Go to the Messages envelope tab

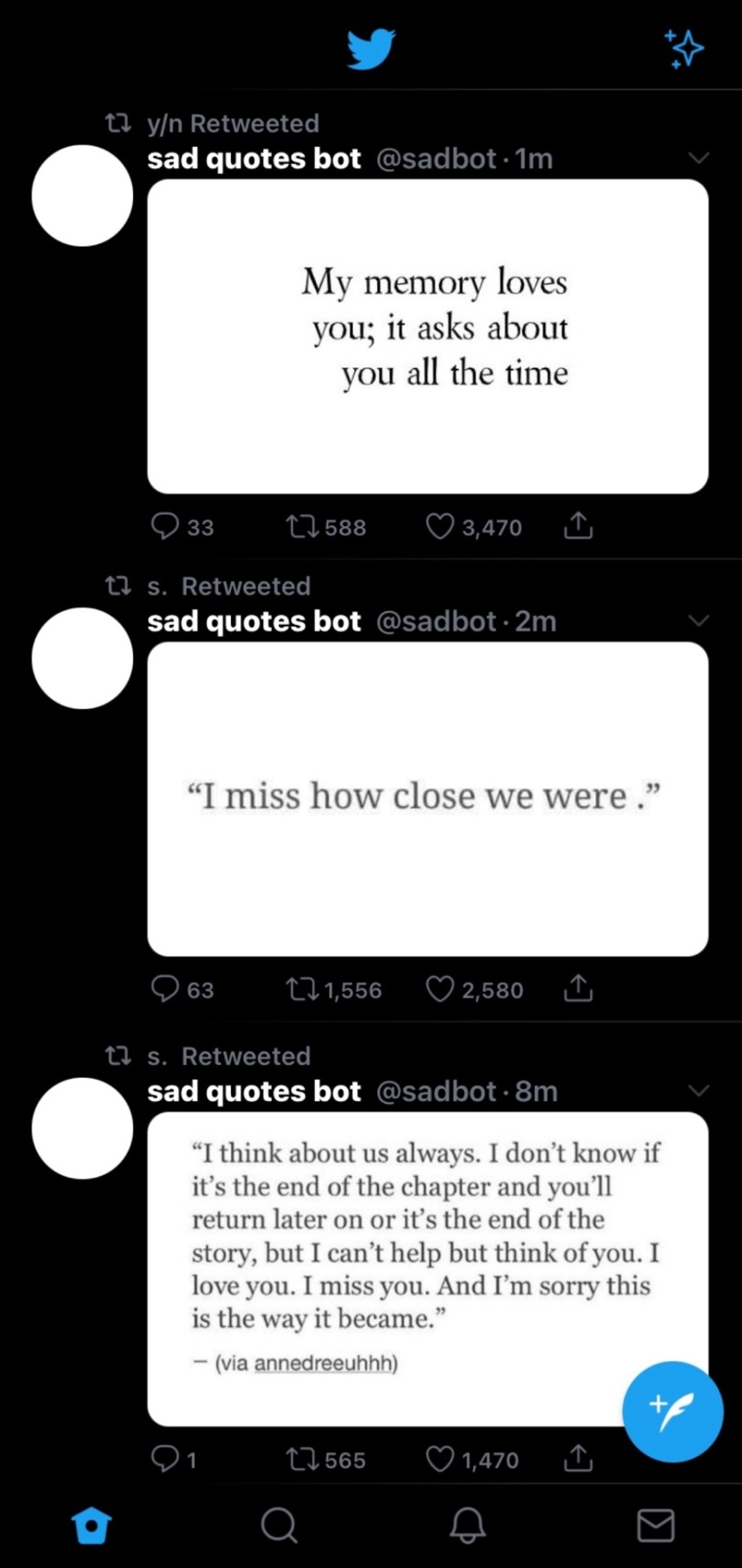[x=655, y=1525]
